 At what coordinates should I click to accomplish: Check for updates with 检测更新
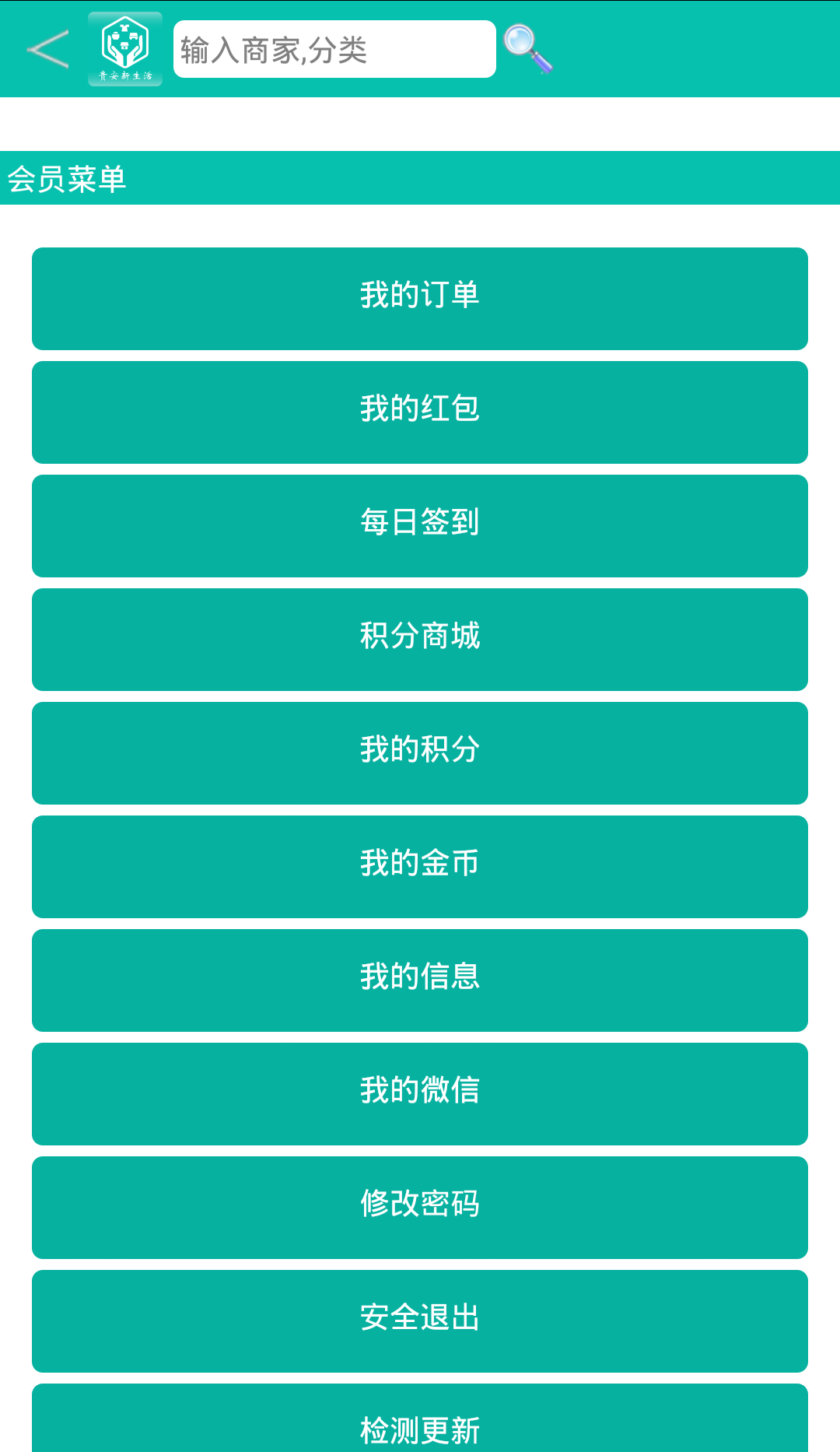pos(420,1424)
